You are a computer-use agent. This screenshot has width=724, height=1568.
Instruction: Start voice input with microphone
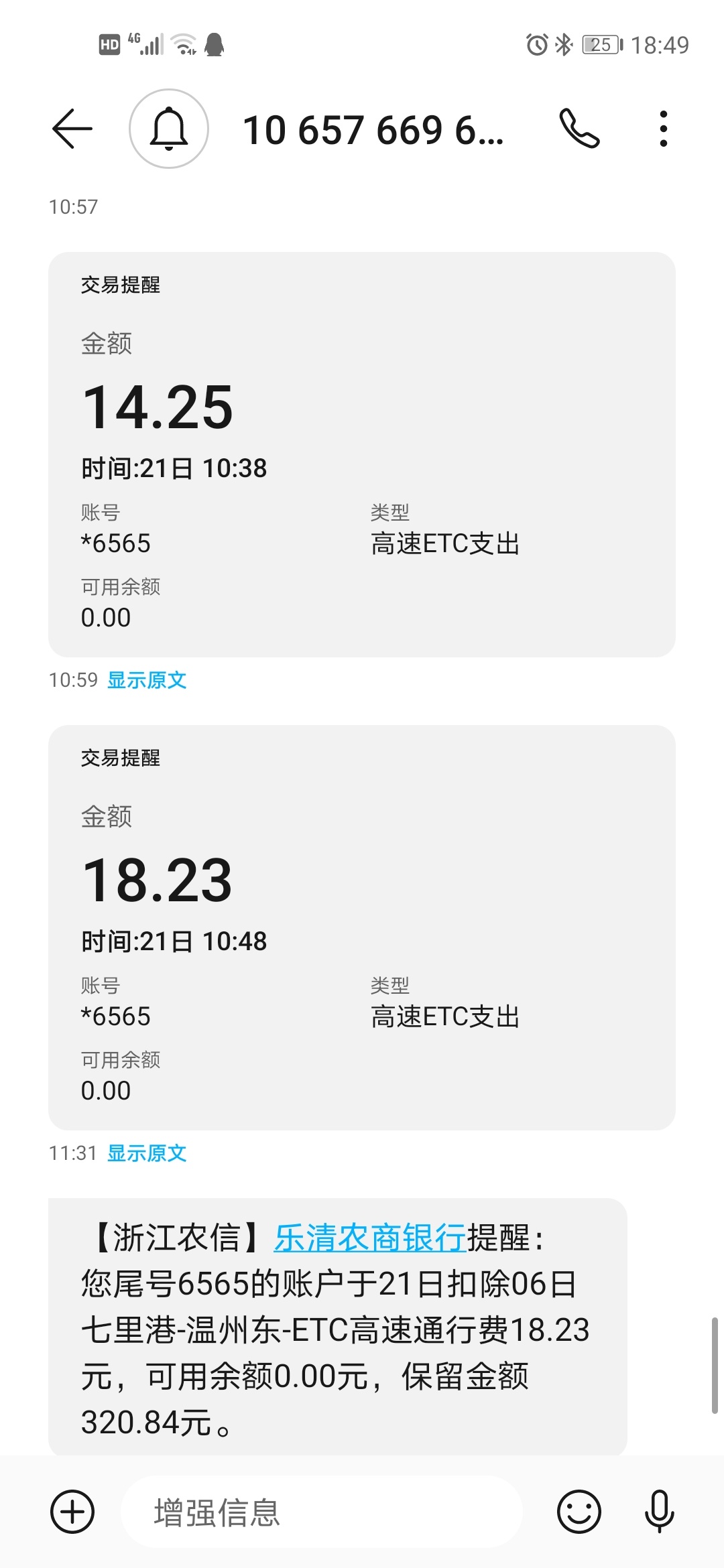pyautogui.click(x=660, y=1512)
